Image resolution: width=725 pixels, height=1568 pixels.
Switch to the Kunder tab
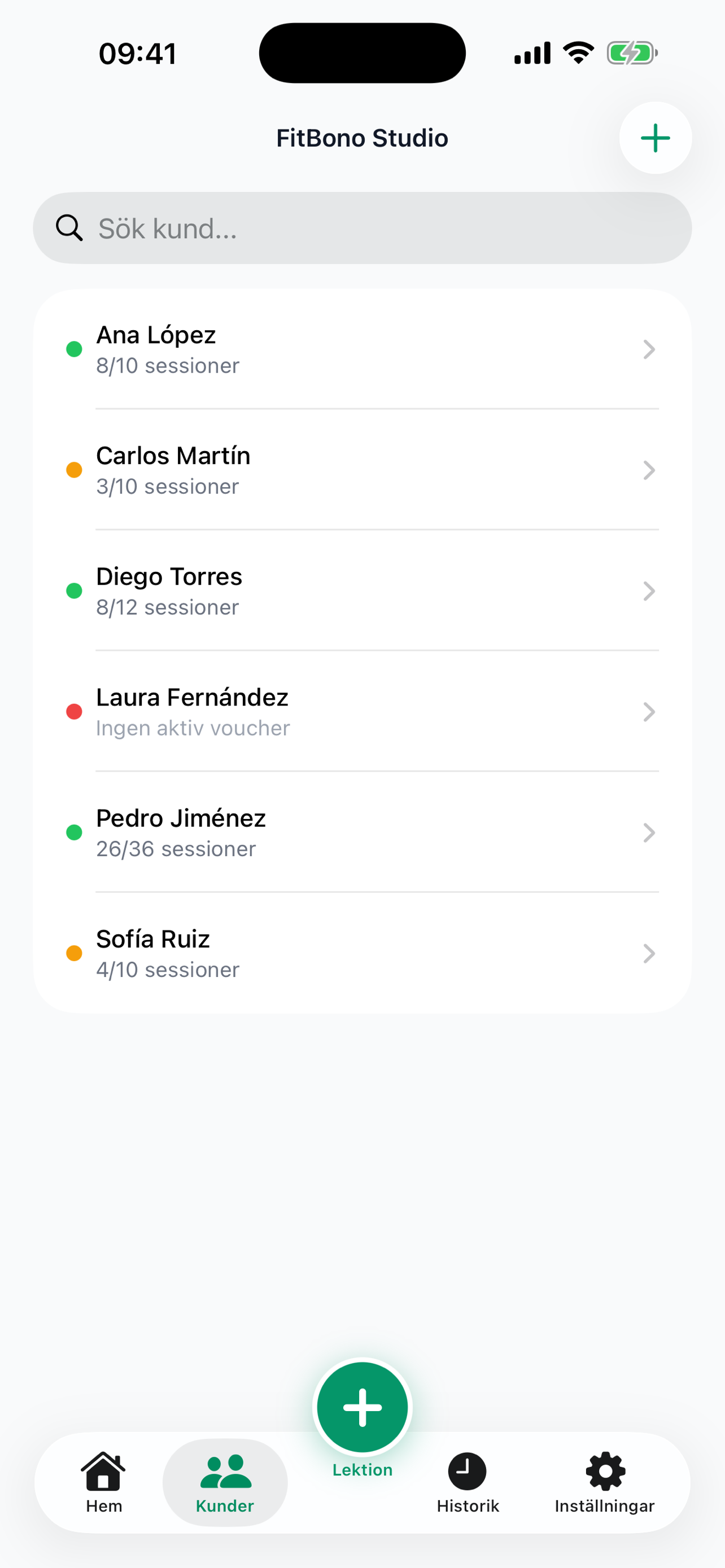pyautogui.click(x=225, y=1482)
